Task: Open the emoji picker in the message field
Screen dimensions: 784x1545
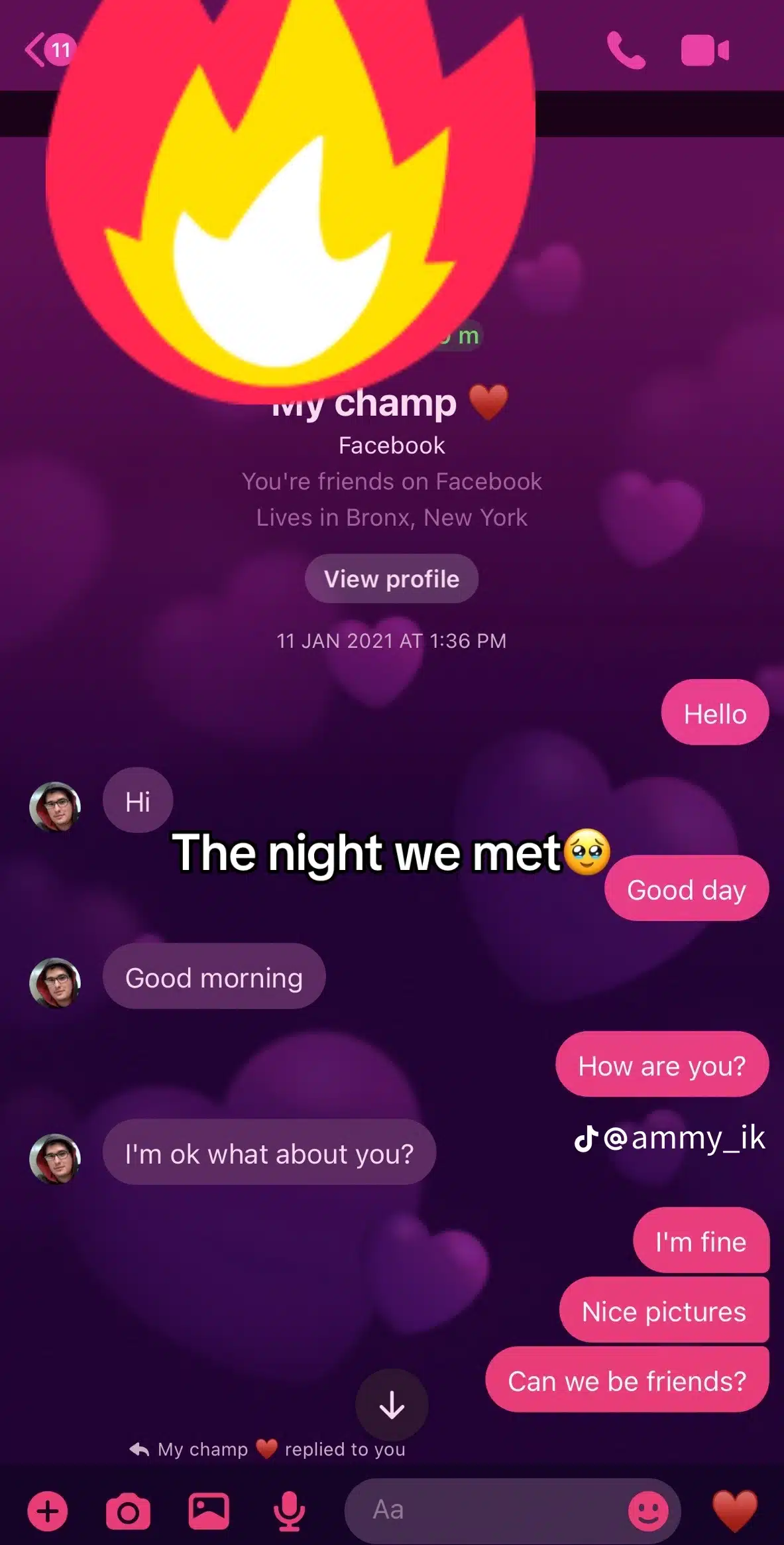Action: 647,1511
